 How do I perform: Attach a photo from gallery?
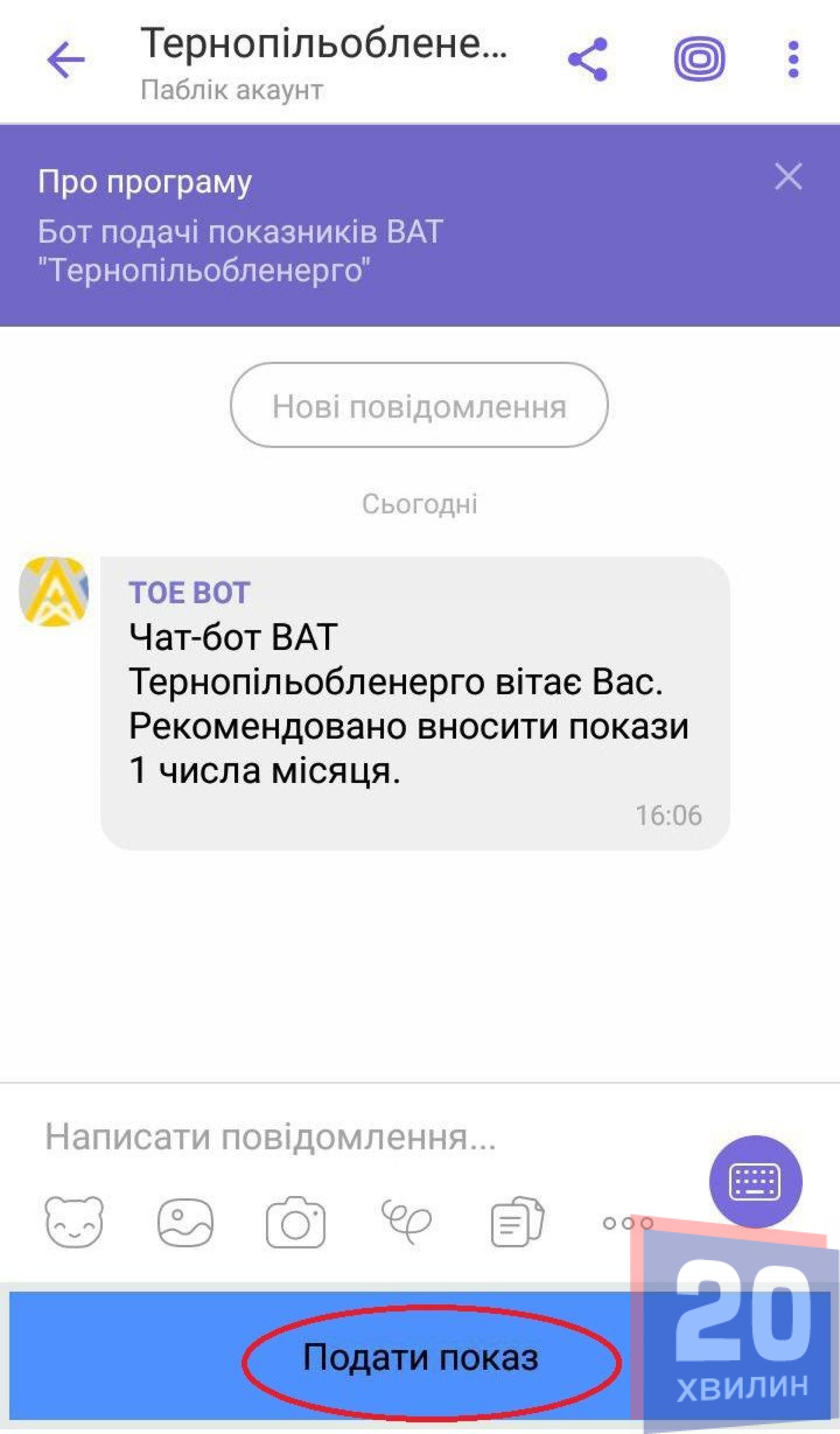185,1222
